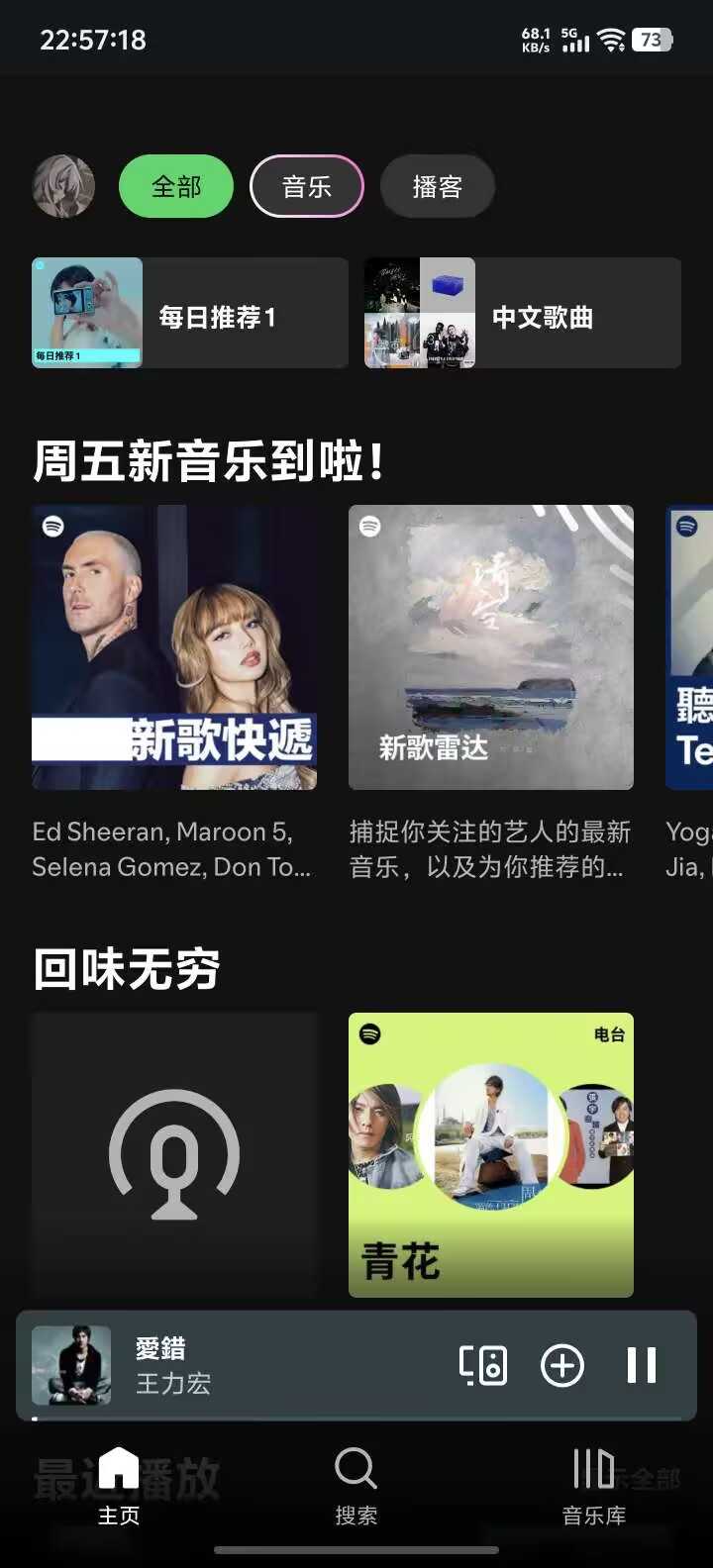Open the blank radio card under 回味无穷
The image size is (713, 1568).
pyautogui.click(x=174, y=1154)
